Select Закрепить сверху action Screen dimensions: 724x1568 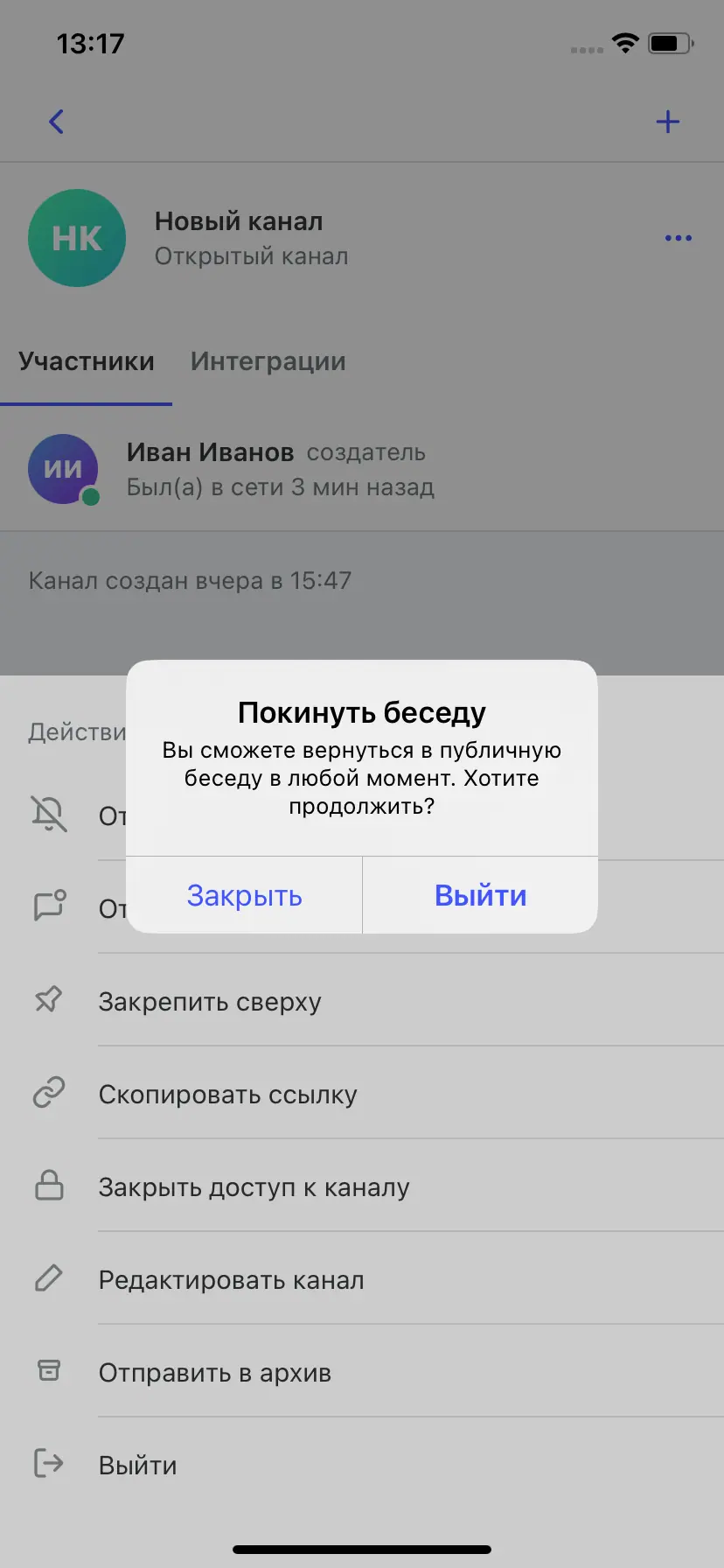tap(210, 1001)
